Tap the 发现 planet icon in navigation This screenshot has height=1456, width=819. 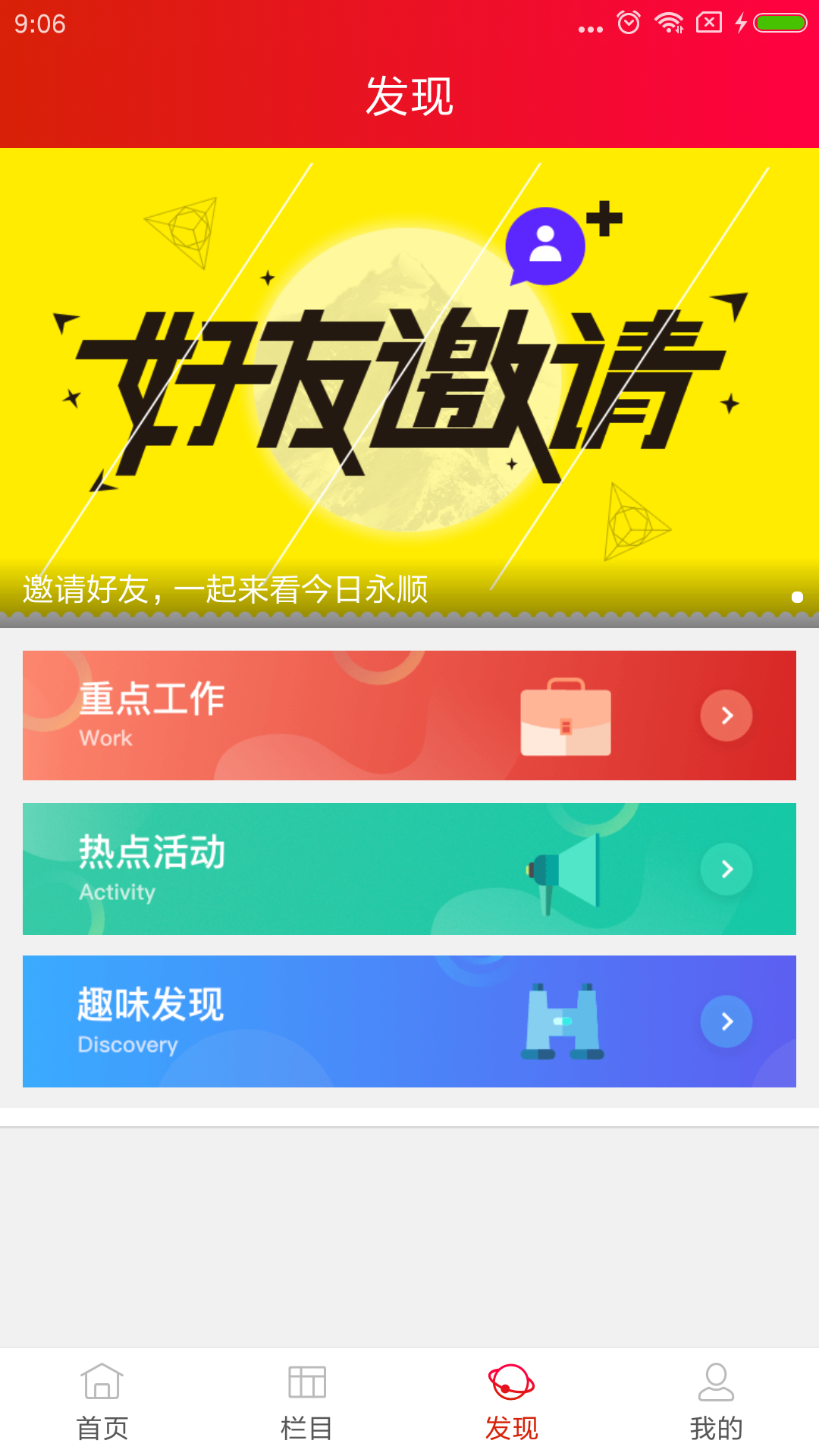[510, 1382]
